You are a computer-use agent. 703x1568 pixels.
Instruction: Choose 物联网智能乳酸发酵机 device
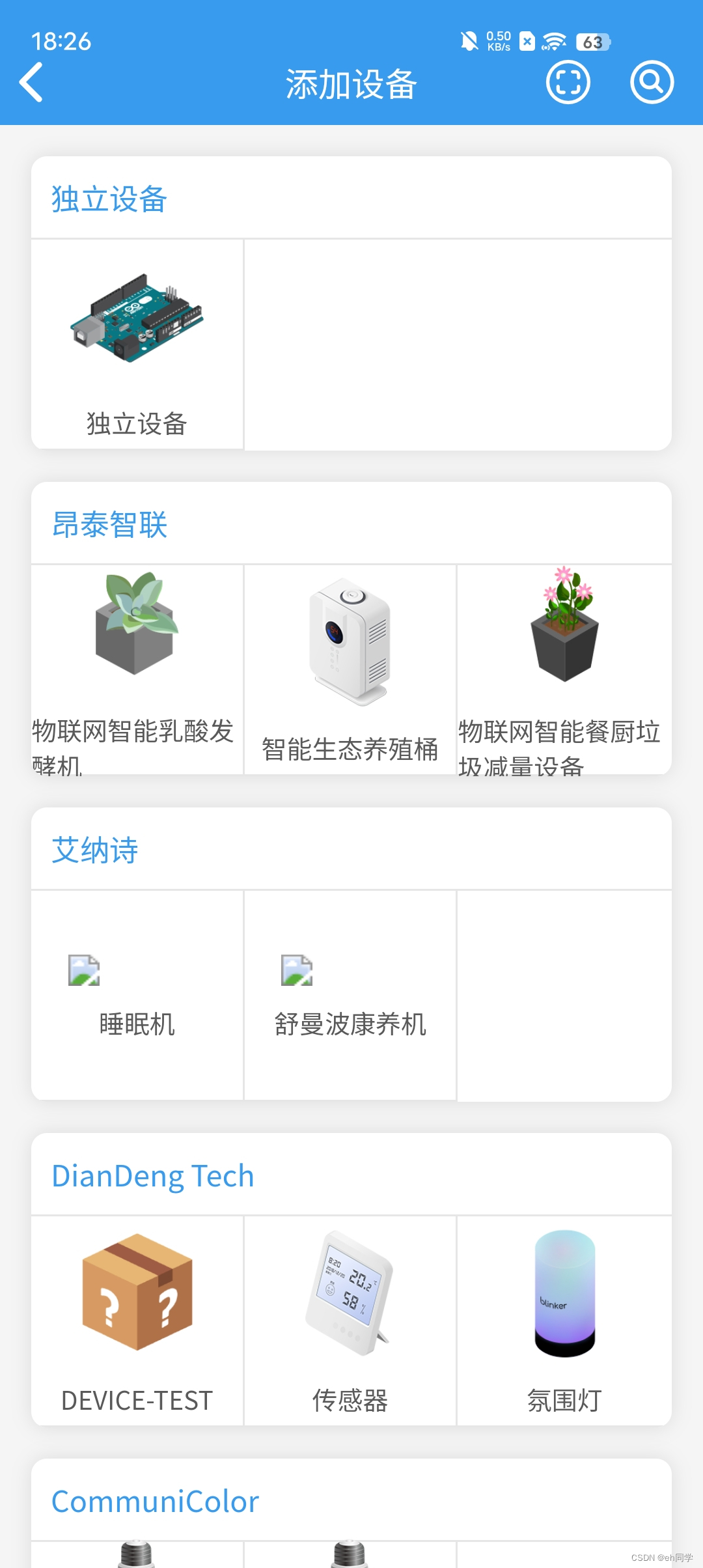(x=137, y=669)
